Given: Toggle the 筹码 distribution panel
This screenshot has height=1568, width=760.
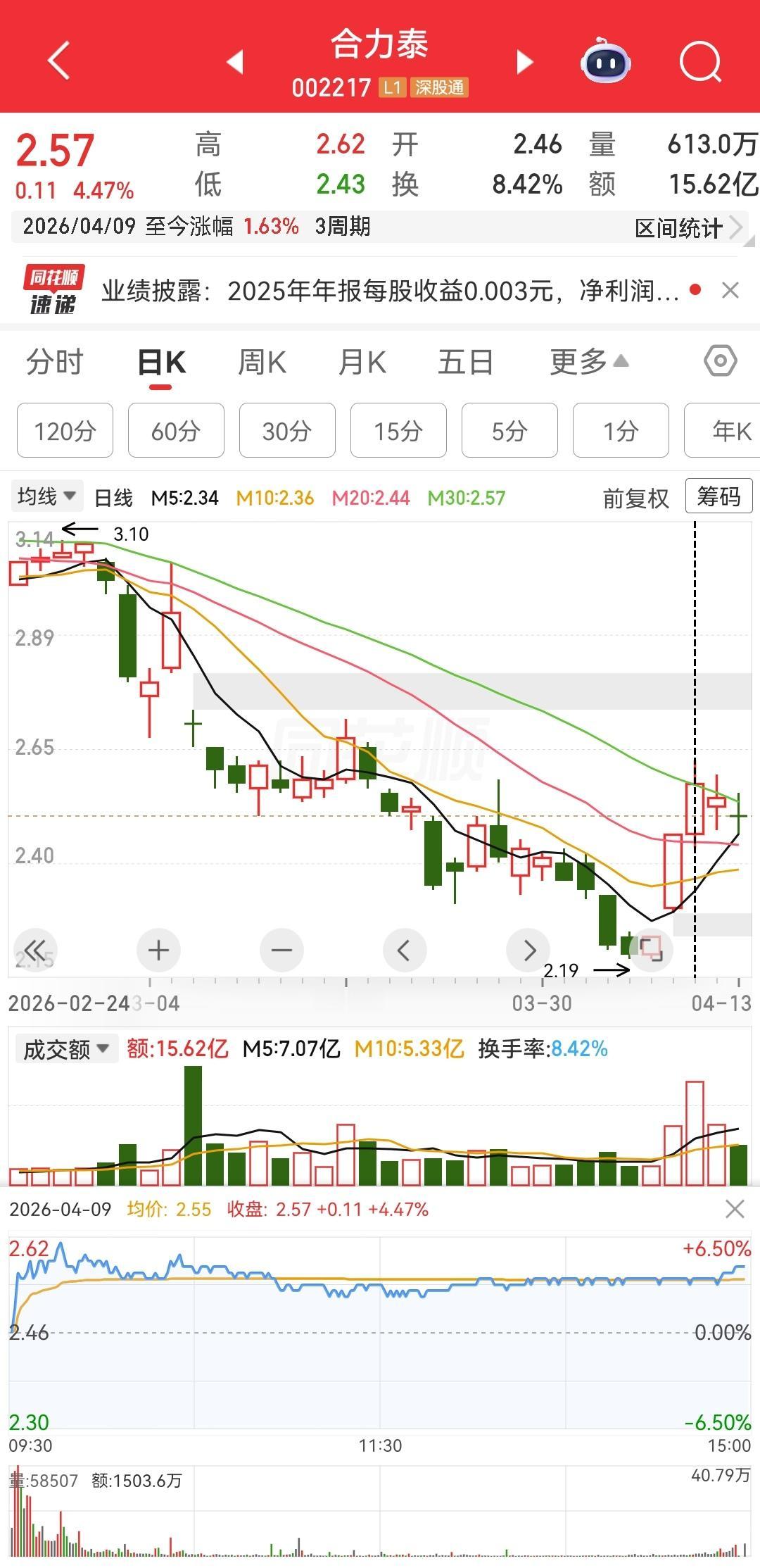Looking at the screenshot, I should [x=718, y=495].
